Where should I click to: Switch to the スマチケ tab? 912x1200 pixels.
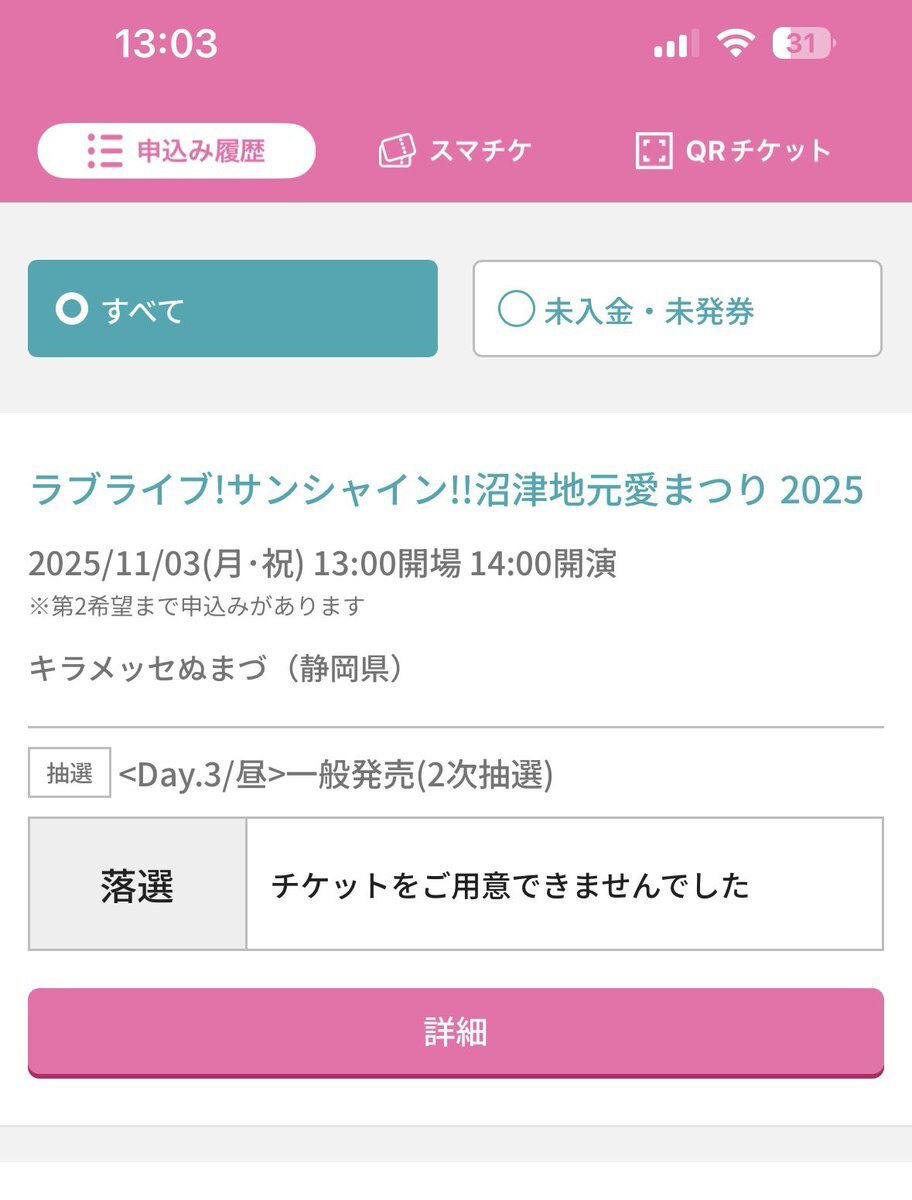(455, 151)
